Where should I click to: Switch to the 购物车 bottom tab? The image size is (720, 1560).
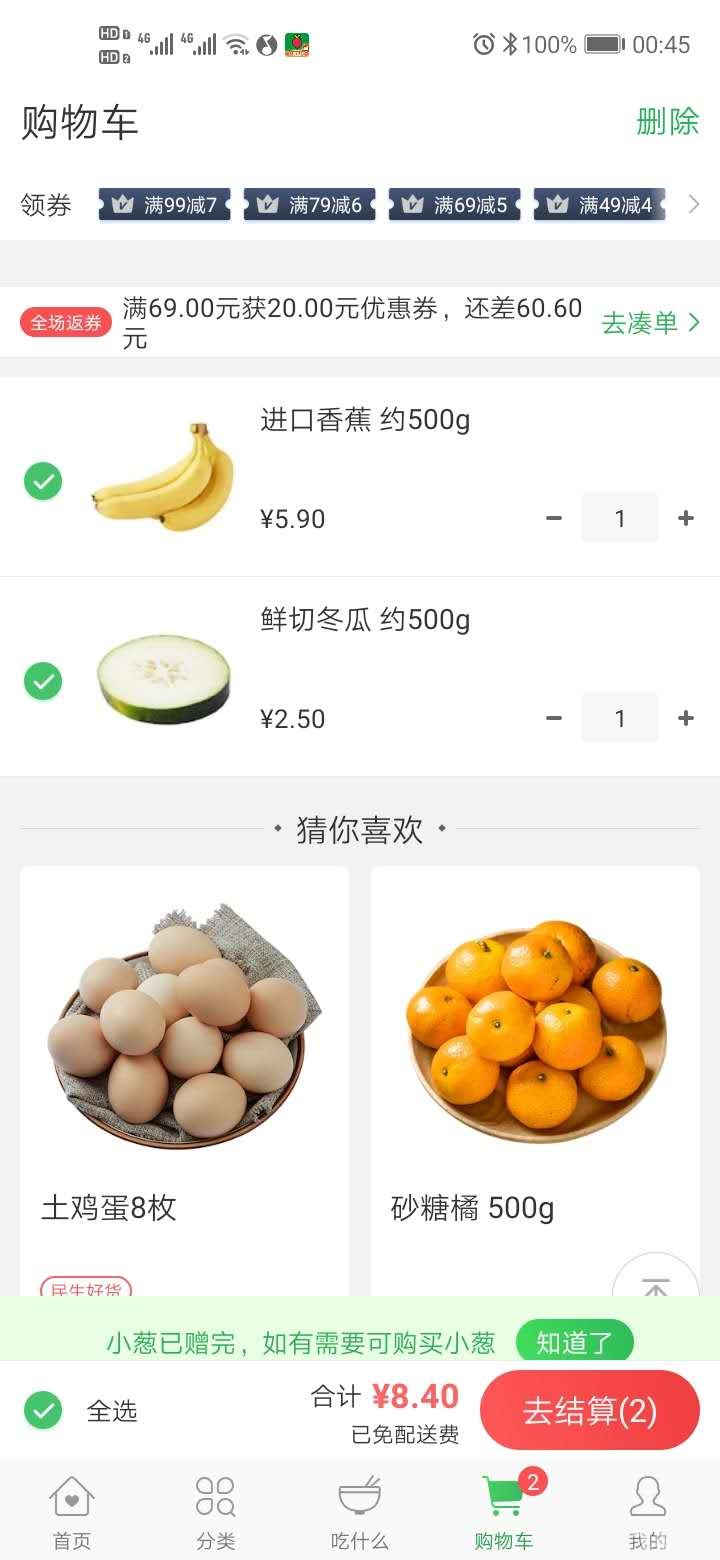pos(502,1510)
